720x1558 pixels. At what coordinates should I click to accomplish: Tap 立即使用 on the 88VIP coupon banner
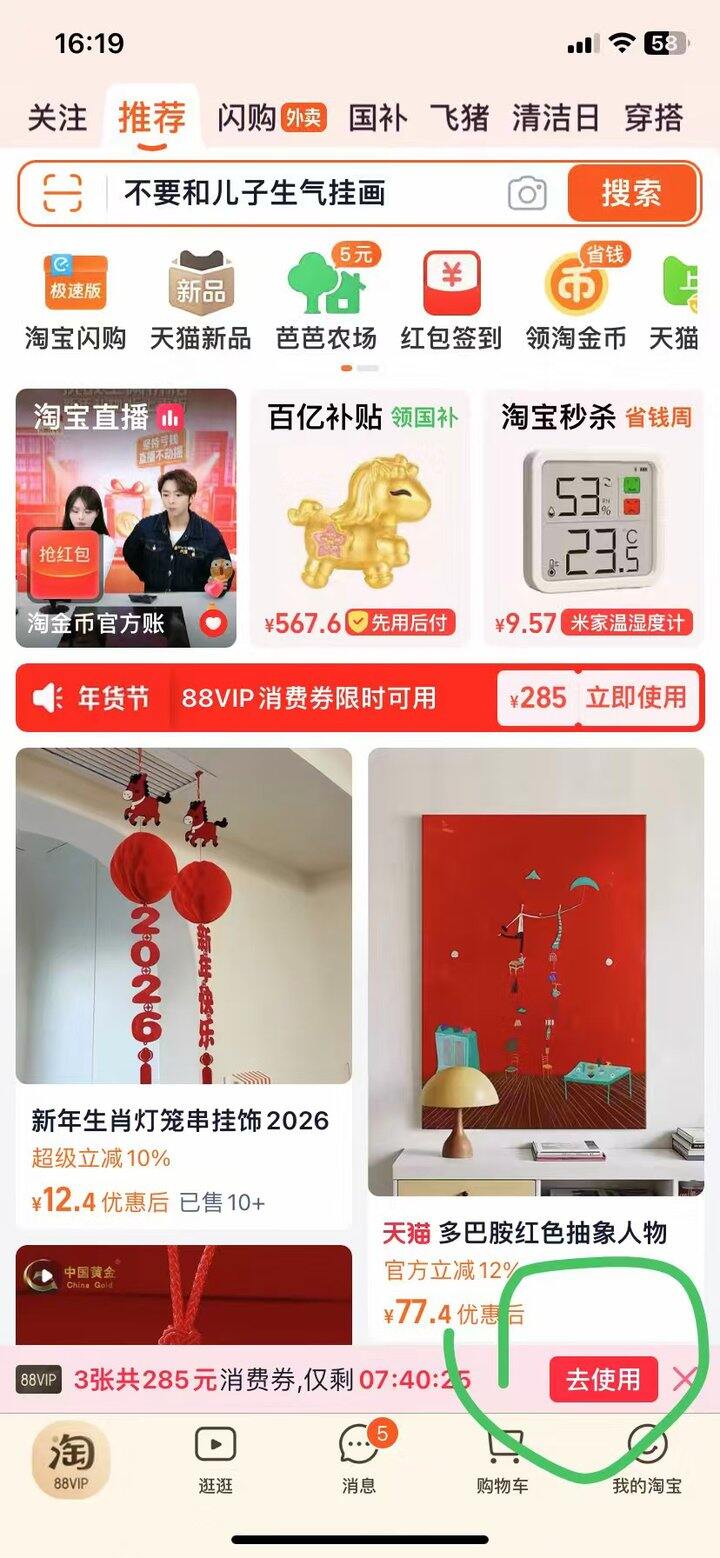(x=636, y=697)
